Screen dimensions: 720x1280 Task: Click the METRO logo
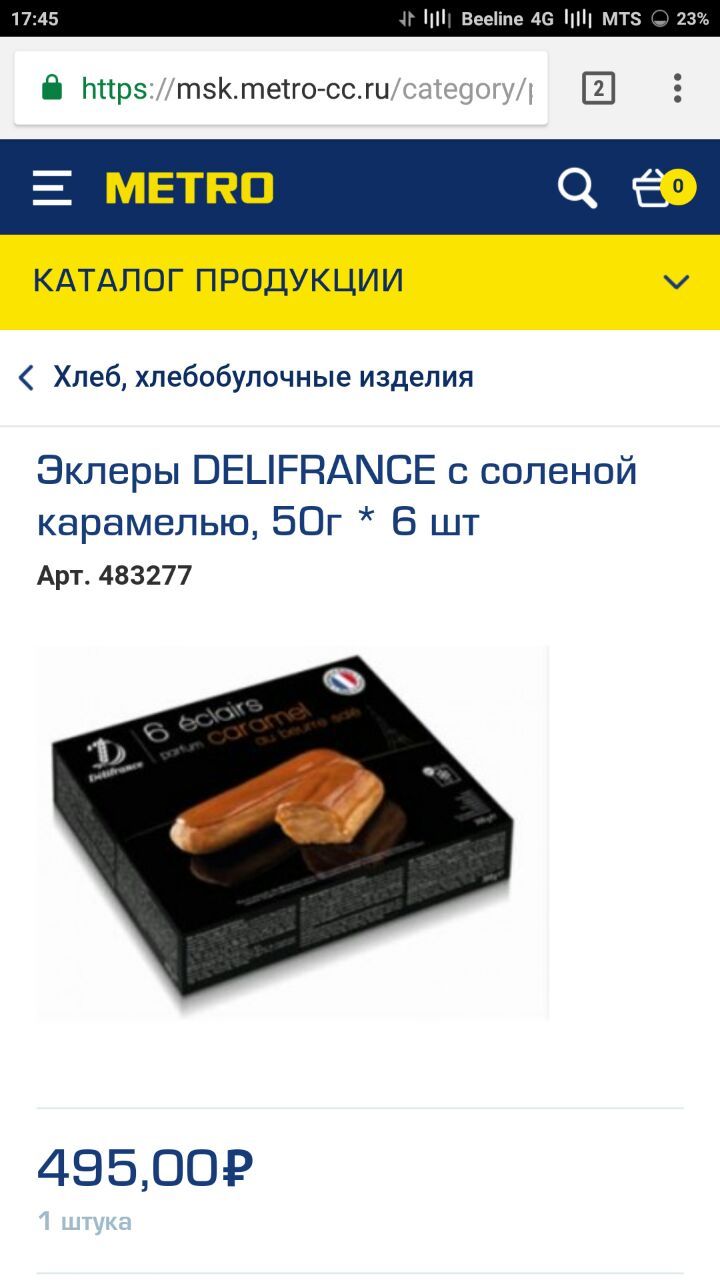point(188,186)
